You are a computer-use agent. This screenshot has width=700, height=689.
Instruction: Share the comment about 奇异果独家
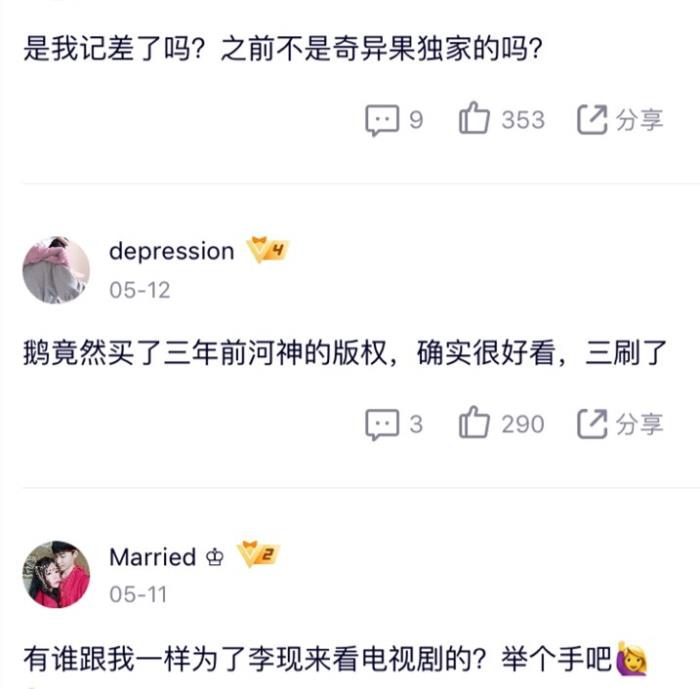[x=620, y=121]
